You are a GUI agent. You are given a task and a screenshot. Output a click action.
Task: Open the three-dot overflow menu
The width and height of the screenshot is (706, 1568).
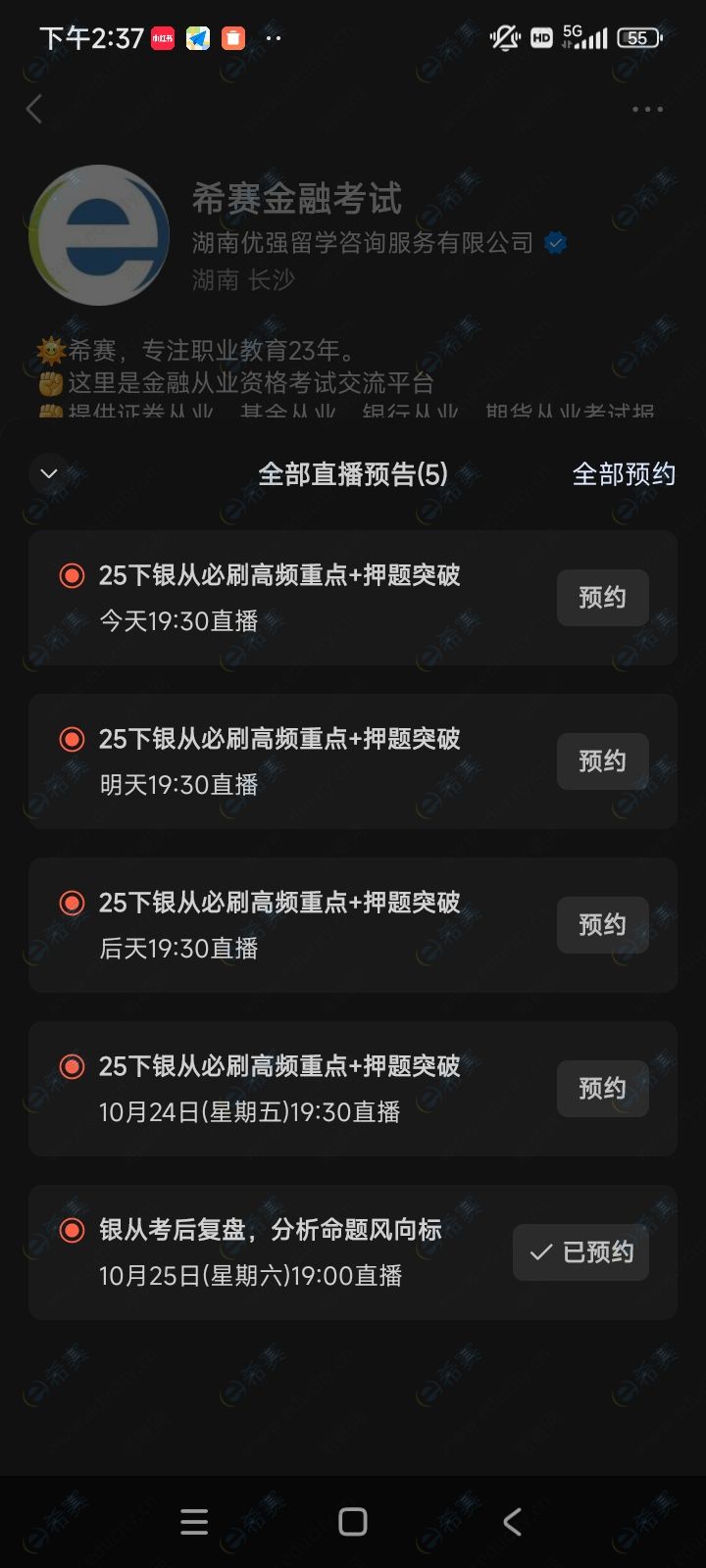coord(647,109)
